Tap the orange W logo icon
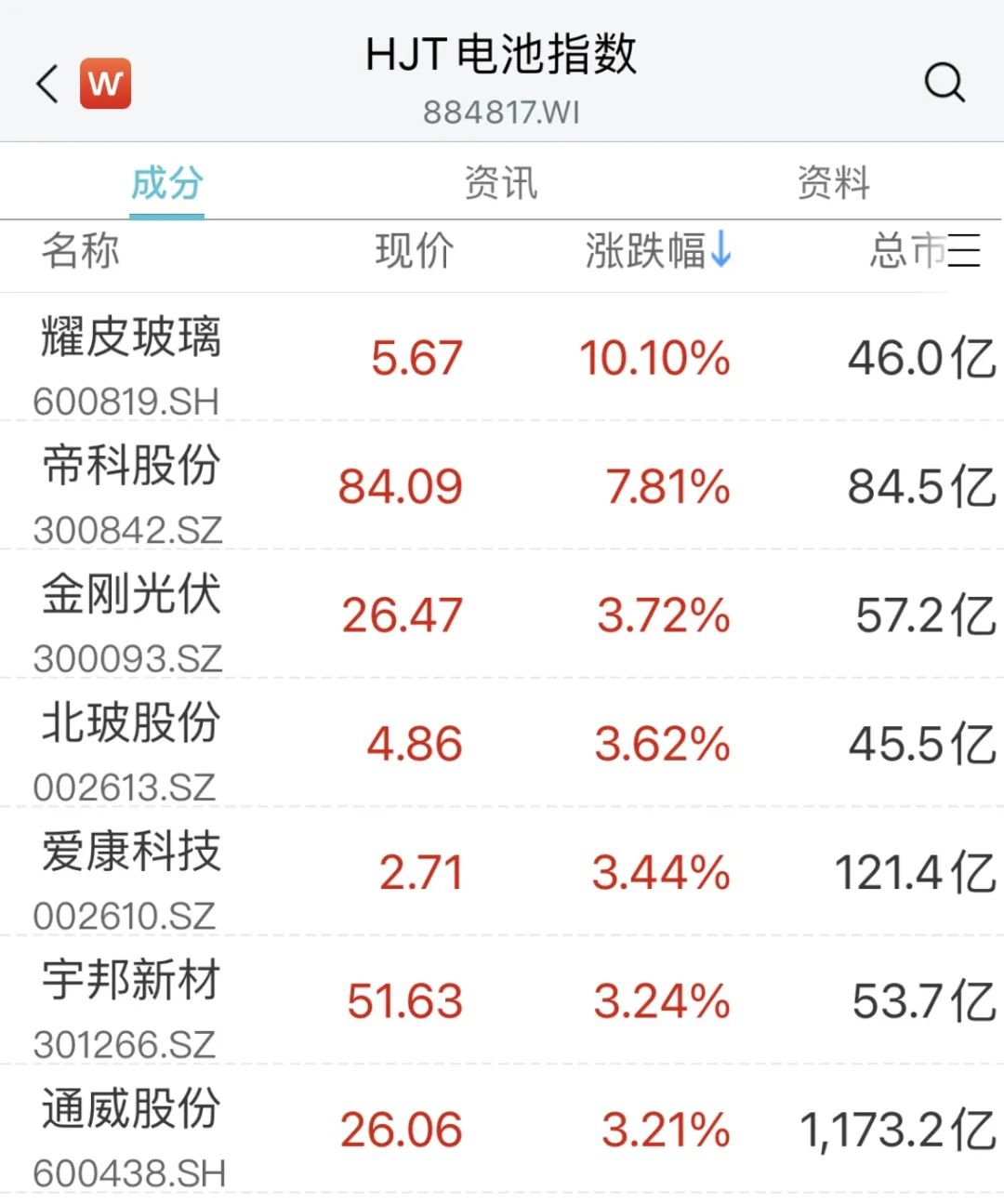The height and width of the screenshot is (1204, 1004). [x=105, y=84]
